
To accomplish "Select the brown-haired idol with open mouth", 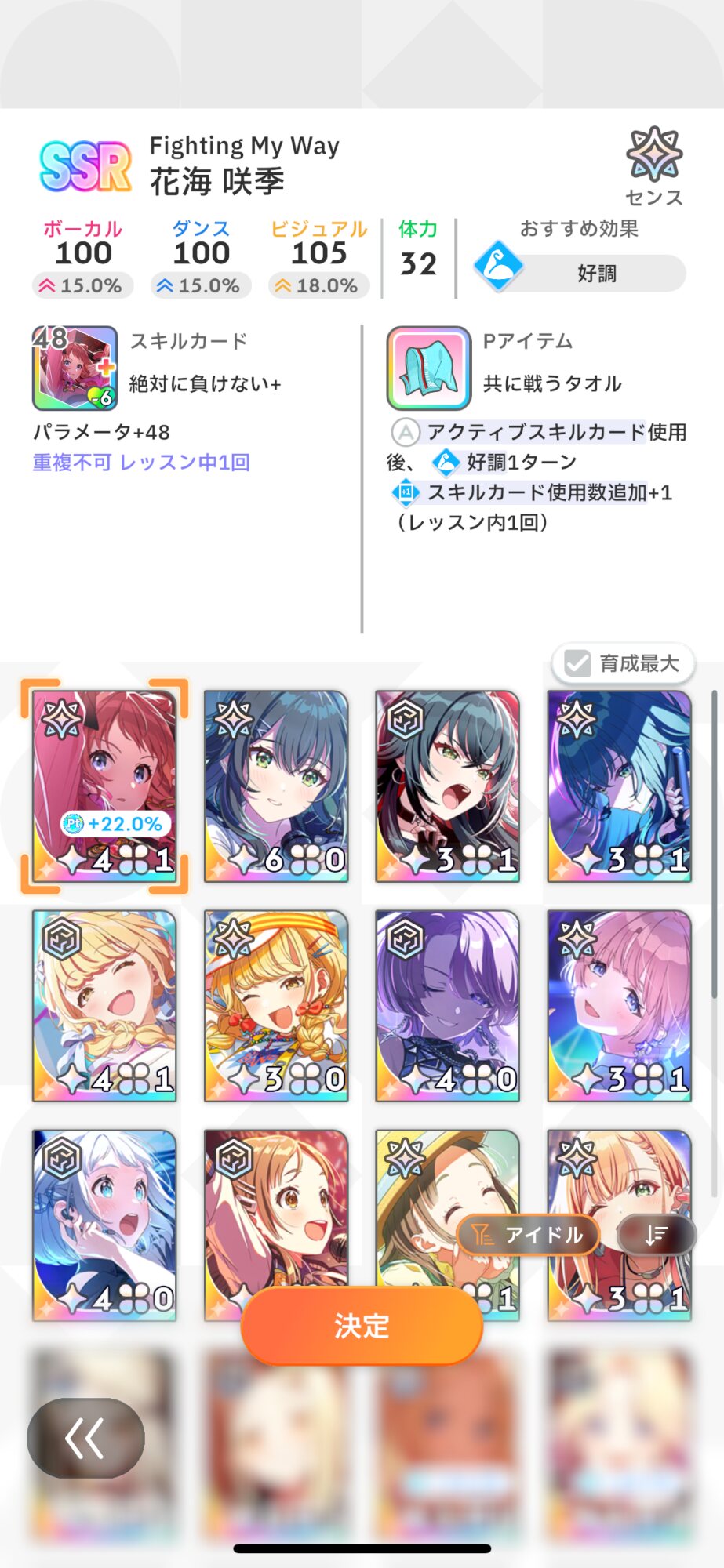I will (x=275, y=1207).
